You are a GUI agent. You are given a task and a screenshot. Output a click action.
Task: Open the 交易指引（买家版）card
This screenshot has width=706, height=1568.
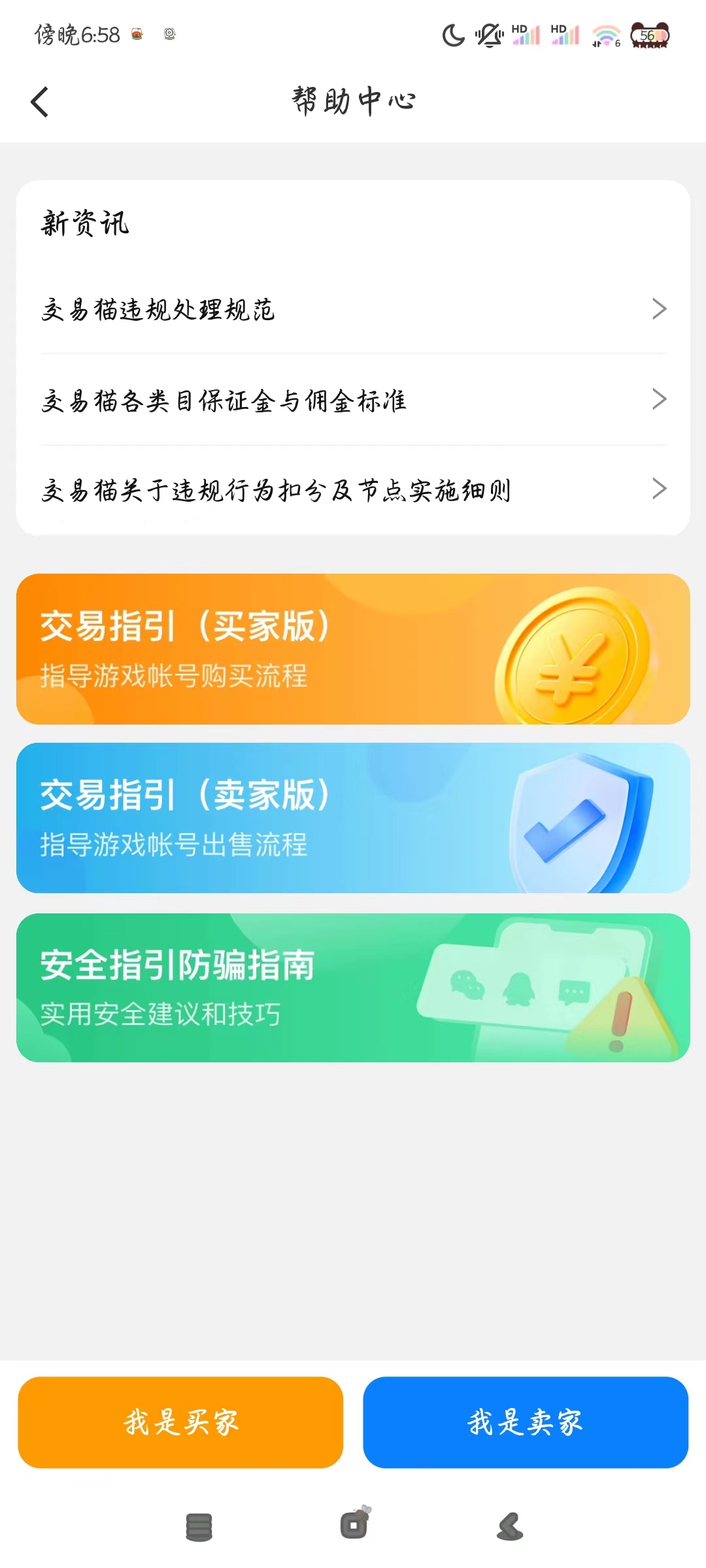[x=353, y=649]
